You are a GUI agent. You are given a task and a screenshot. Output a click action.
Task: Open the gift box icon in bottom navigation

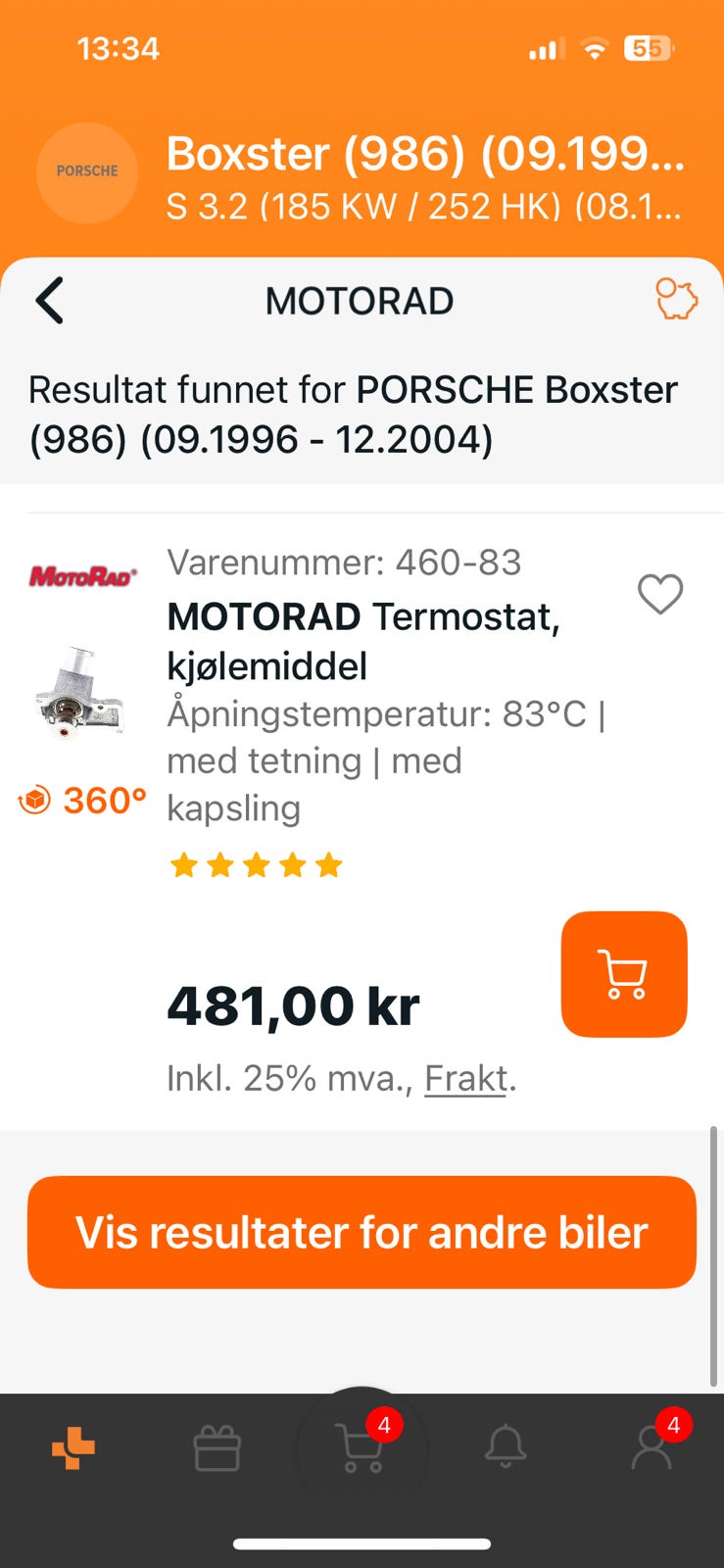coord(217,1446)
